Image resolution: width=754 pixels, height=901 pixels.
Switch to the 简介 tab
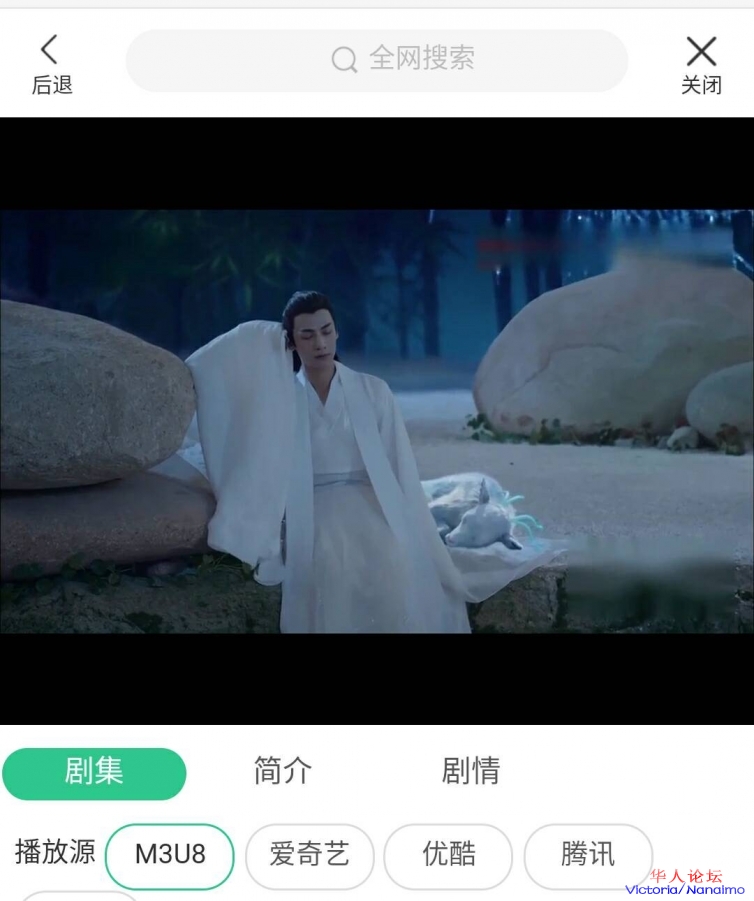click(283, 771)
